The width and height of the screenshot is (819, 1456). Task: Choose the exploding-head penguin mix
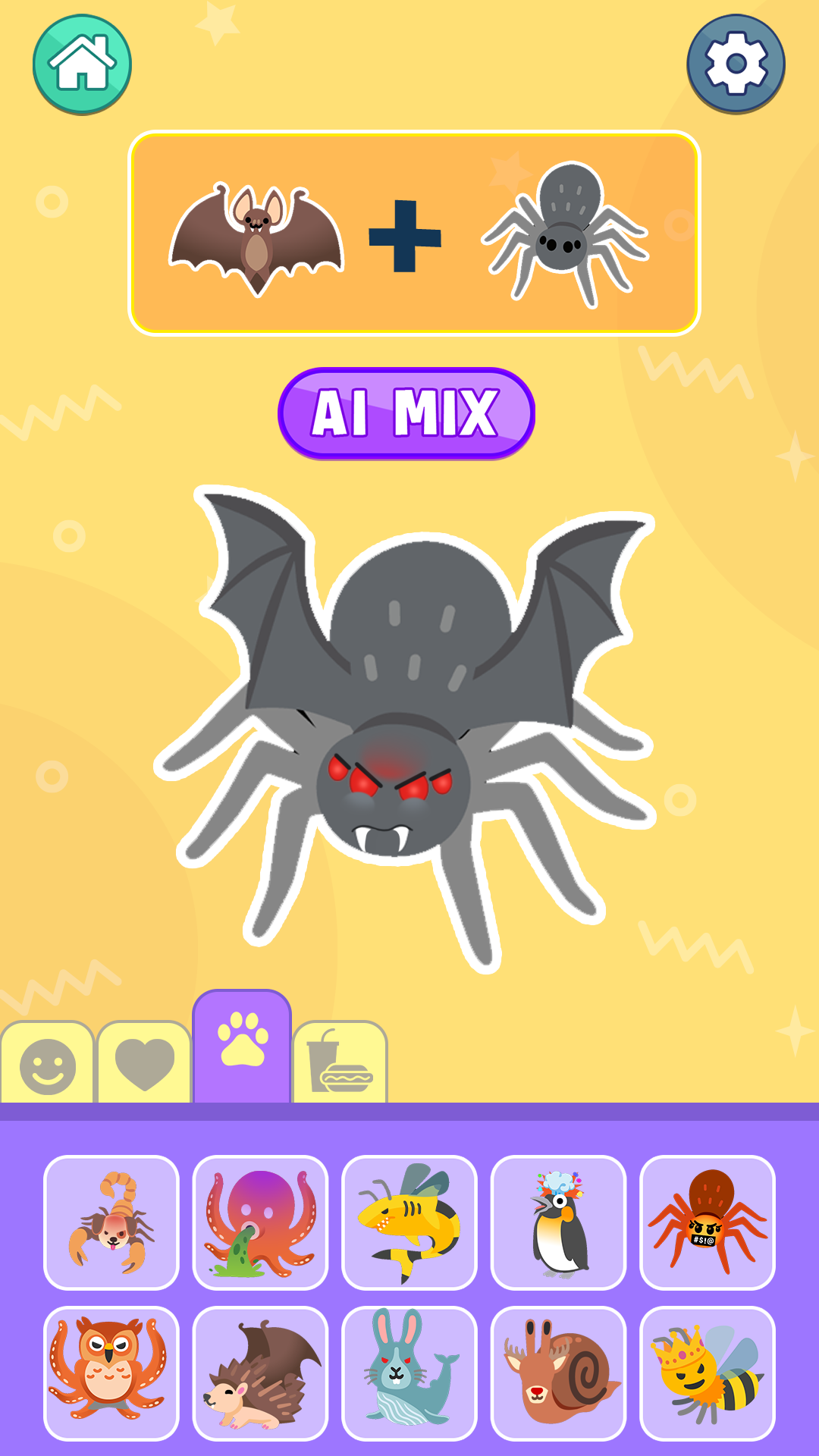tap(558, 1222)
